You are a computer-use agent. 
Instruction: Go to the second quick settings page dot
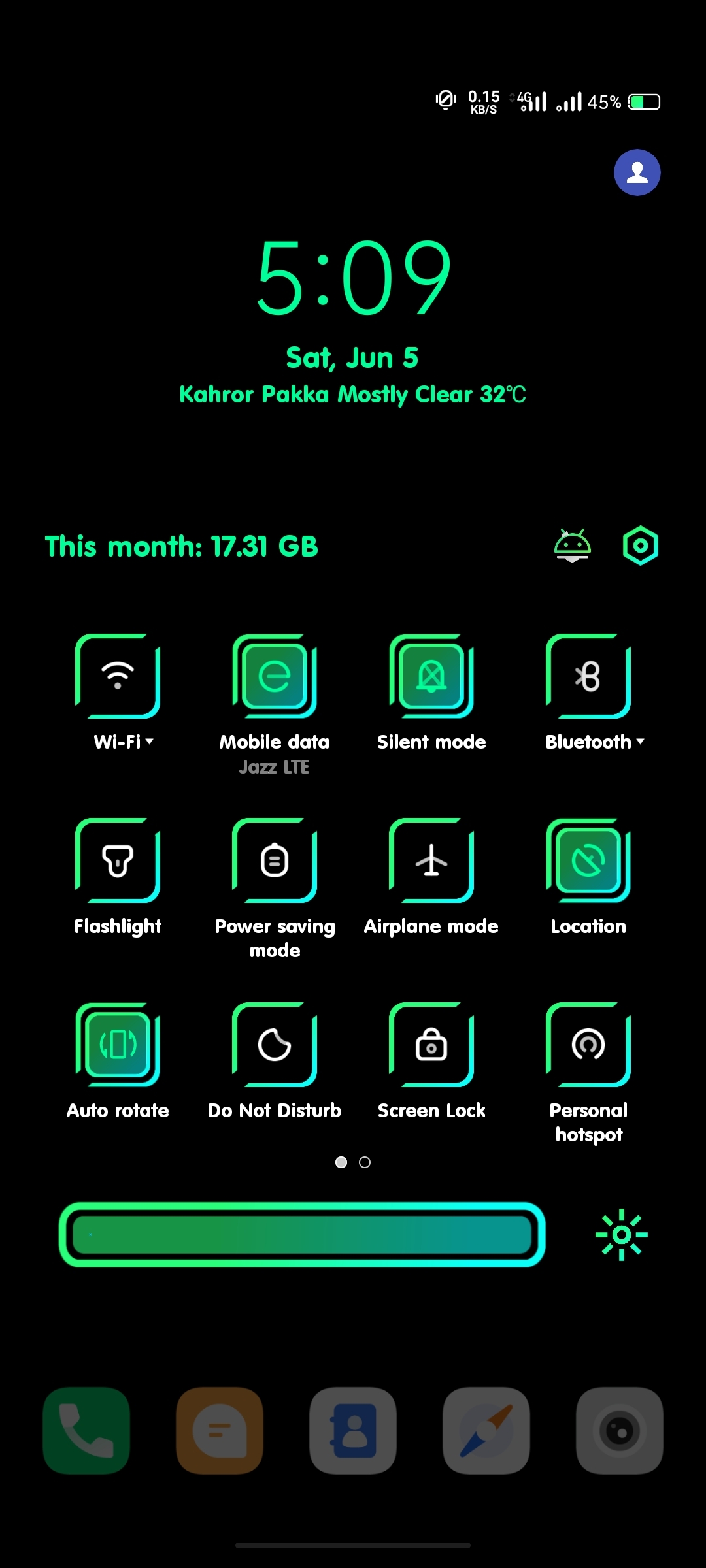pyautogui.click(x=365, y=1162)
